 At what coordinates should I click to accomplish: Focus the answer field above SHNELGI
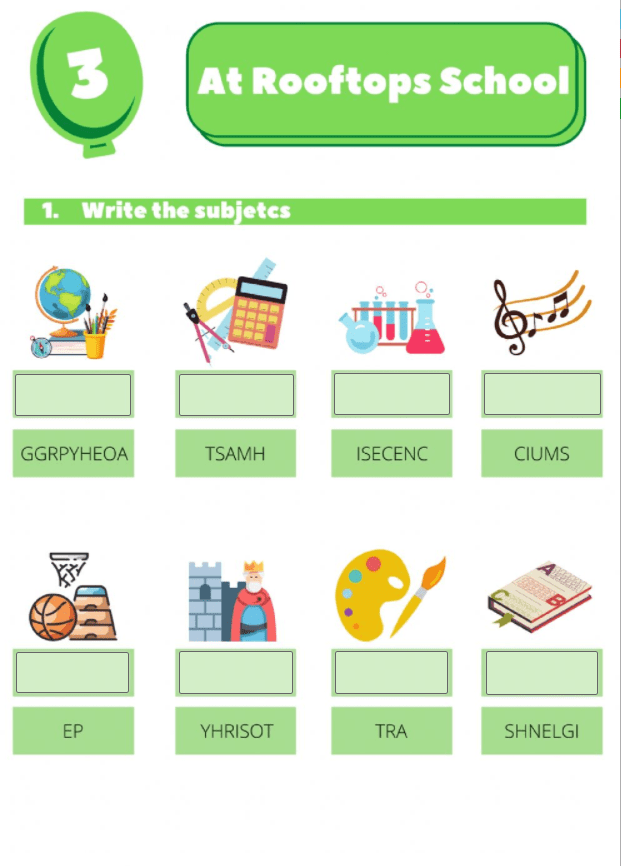point(542,672)
